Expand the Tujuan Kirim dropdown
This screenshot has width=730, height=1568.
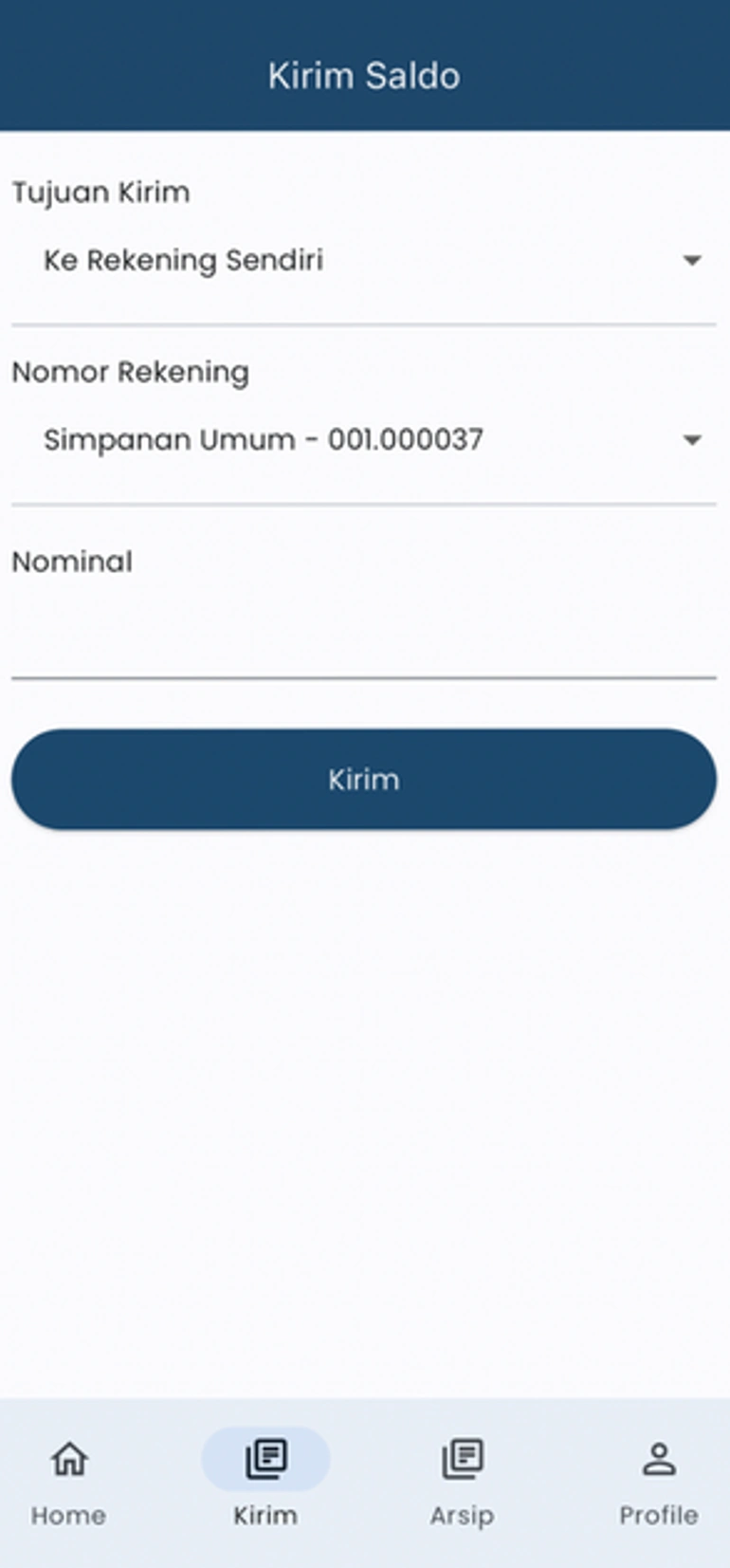pyautogui.click(x=364, y=261)
